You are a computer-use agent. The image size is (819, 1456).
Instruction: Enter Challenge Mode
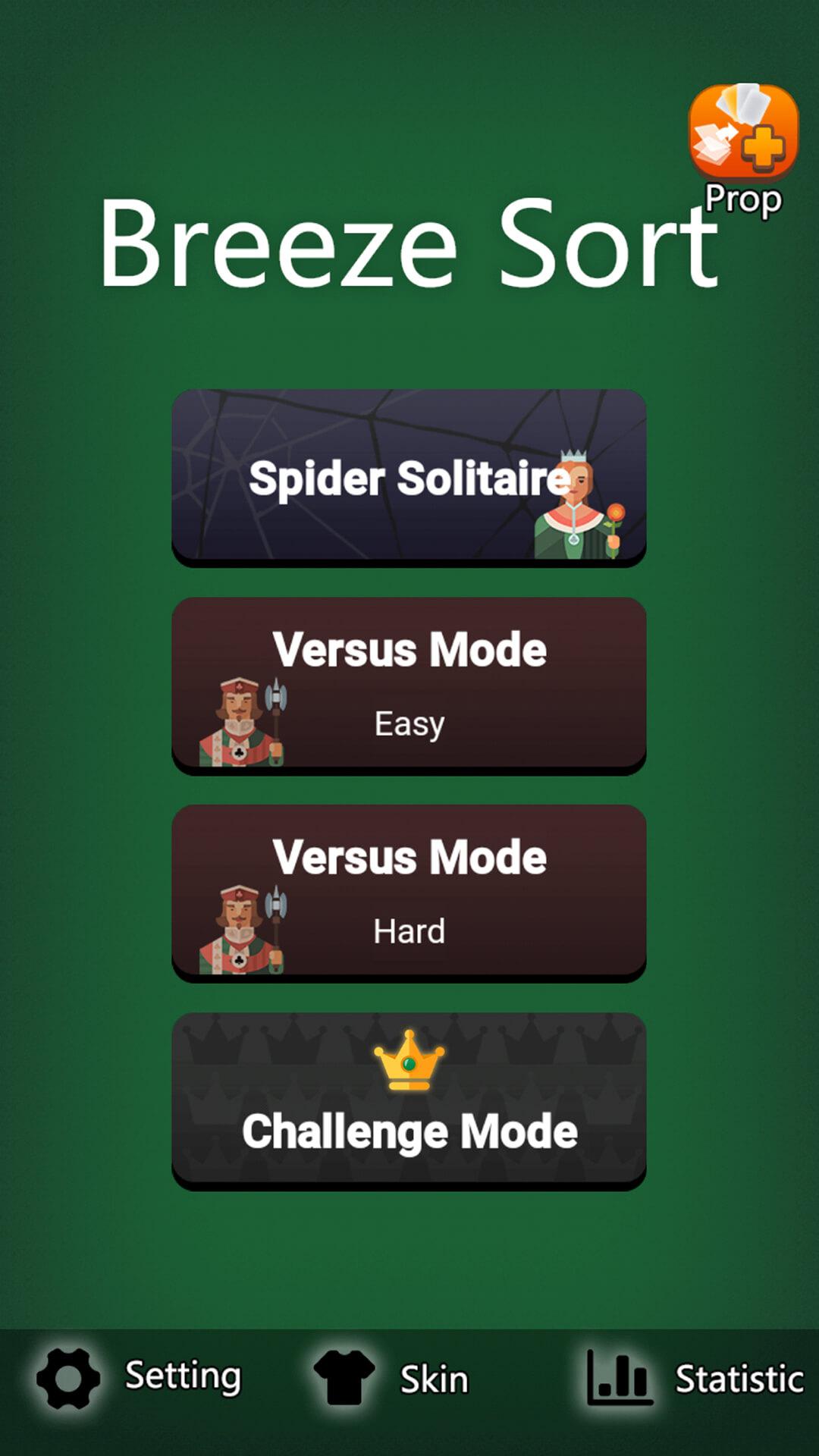tap(409, 1100)
